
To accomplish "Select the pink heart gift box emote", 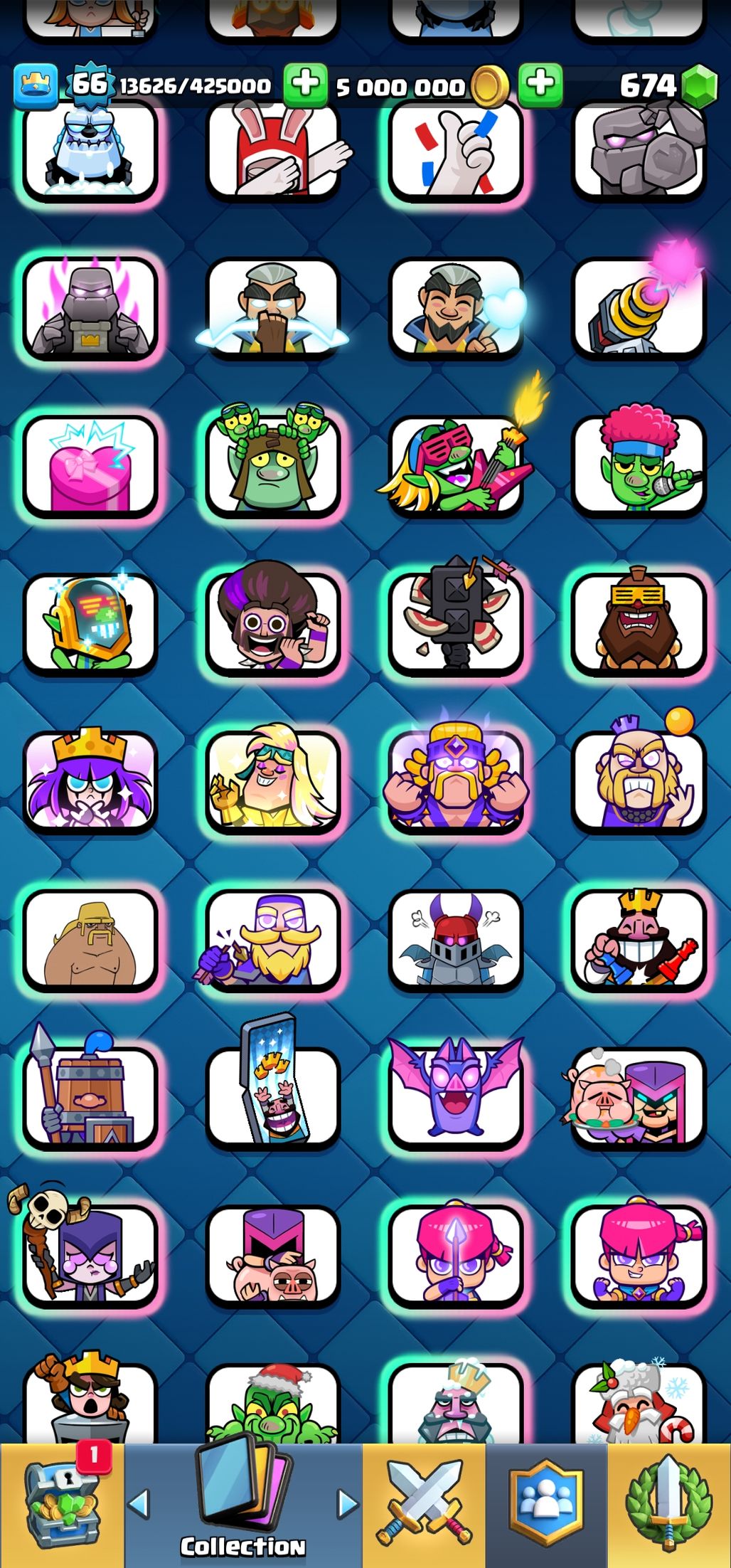I will point(90,466).
